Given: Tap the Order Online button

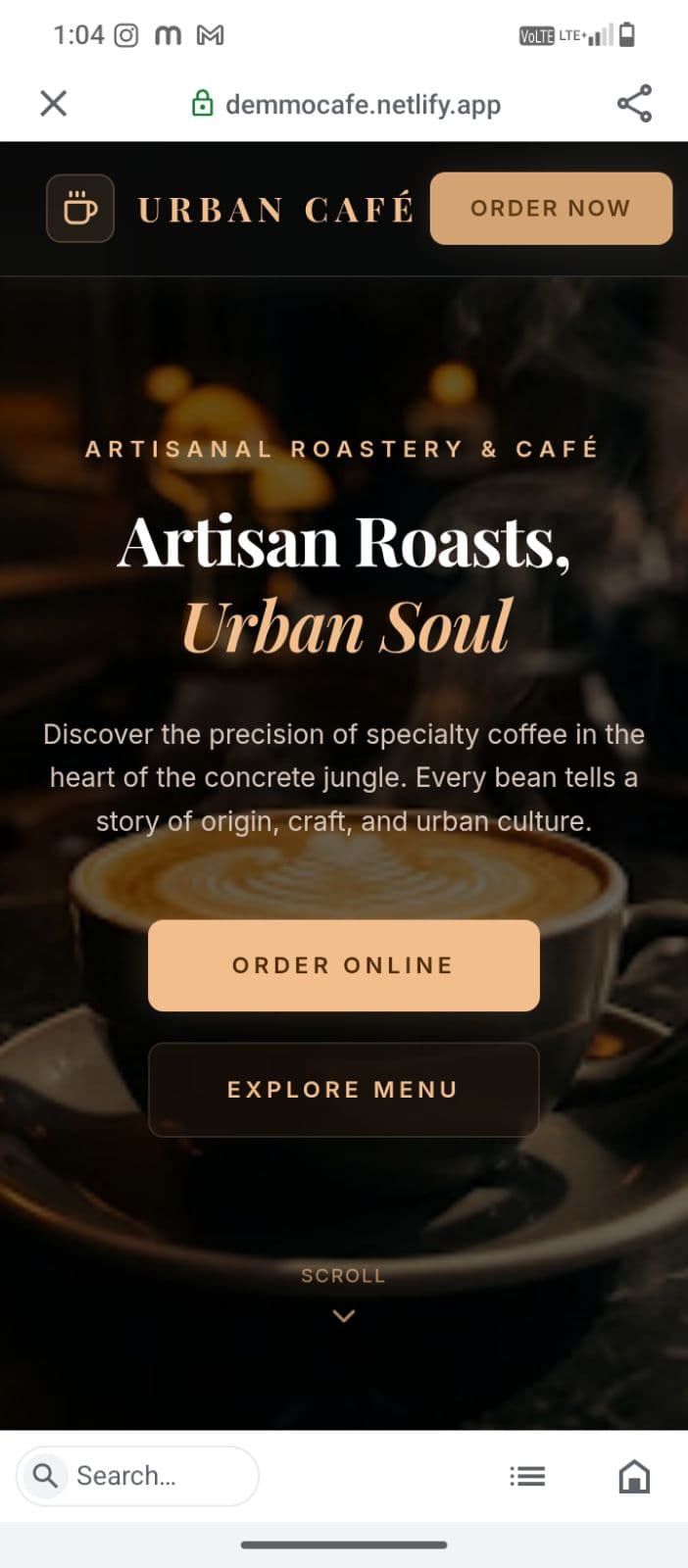Looking at the screenshot, I should pyautogui.click(x=344, y=965).
